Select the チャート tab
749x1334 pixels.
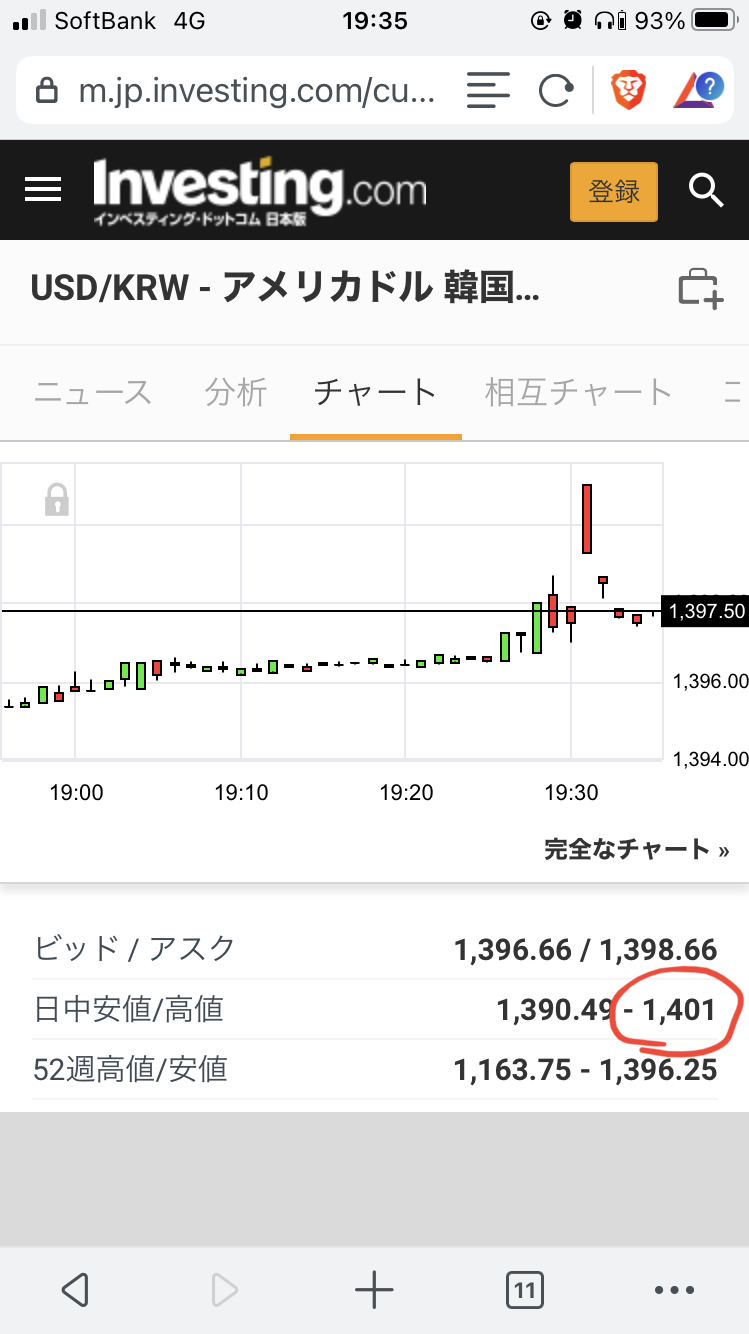(x=375, y=393)
